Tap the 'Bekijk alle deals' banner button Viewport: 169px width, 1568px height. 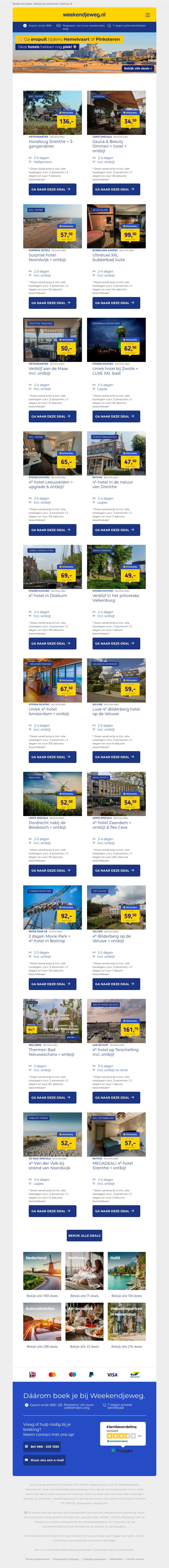point(137,68)
